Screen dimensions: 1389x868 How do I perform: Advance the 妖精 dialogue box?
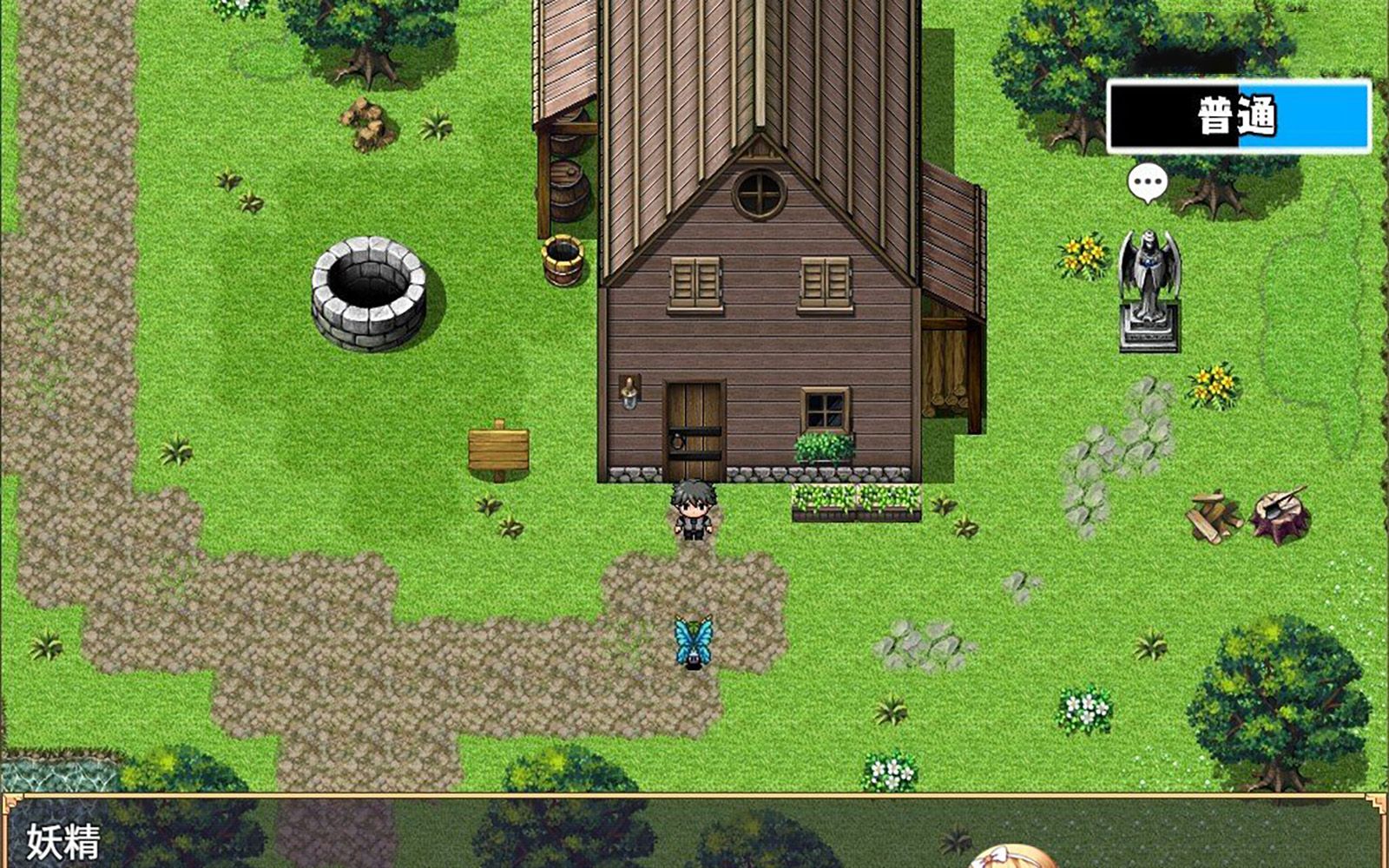click(x=694, y=832)
